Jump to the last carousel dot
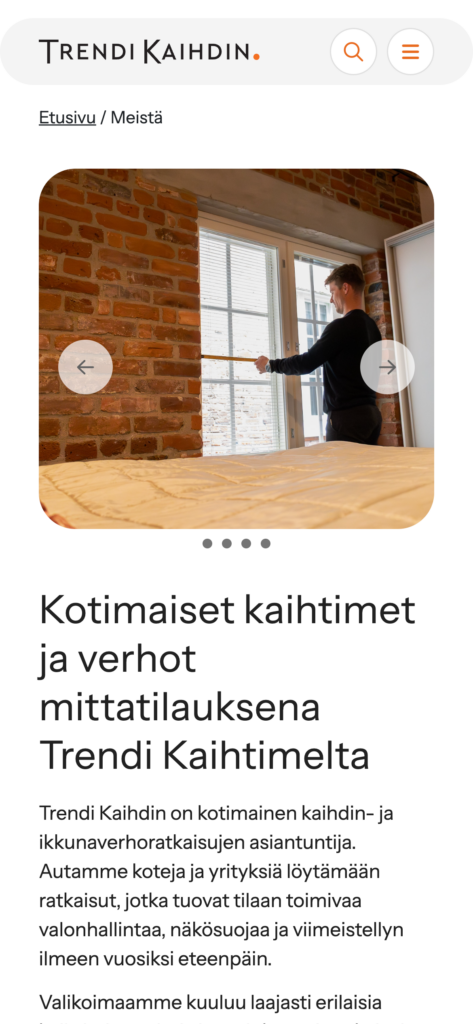The height and width of the screenshot is (1024, 473). click(265, 543)
